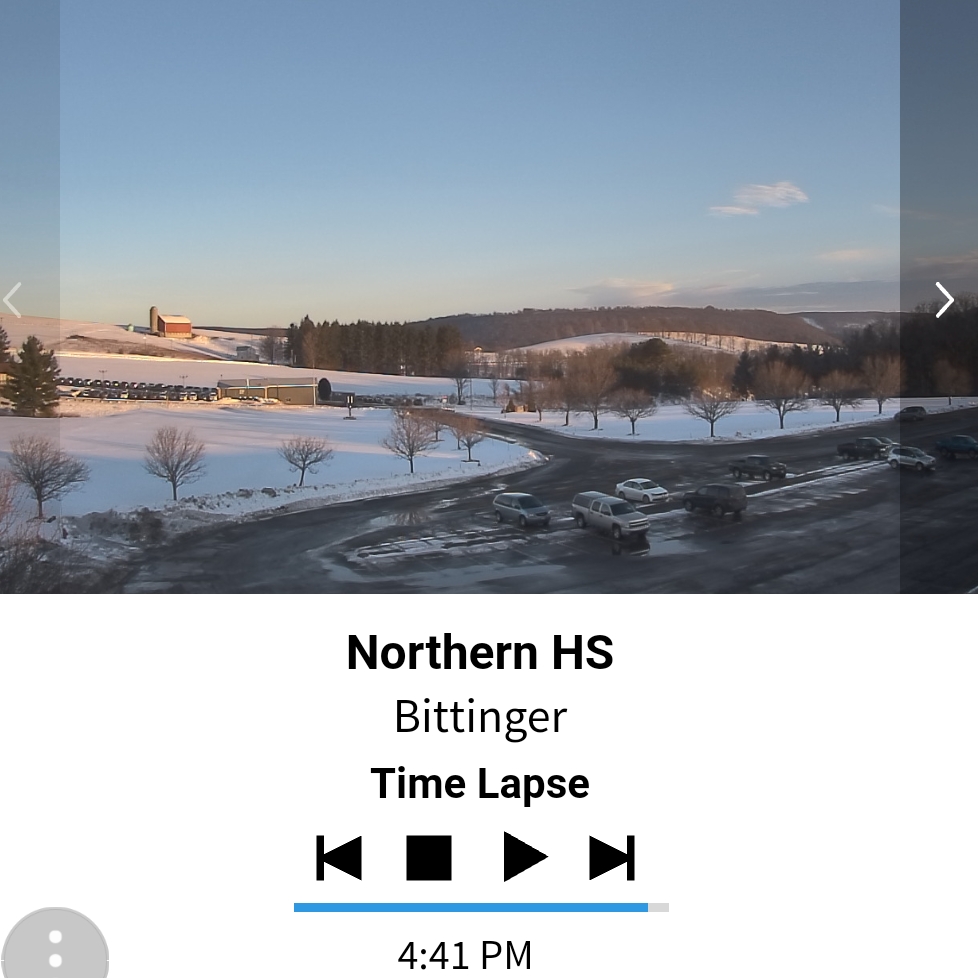Show the next webcam image
The image size is (978, 978).
(x=944, y=300)
